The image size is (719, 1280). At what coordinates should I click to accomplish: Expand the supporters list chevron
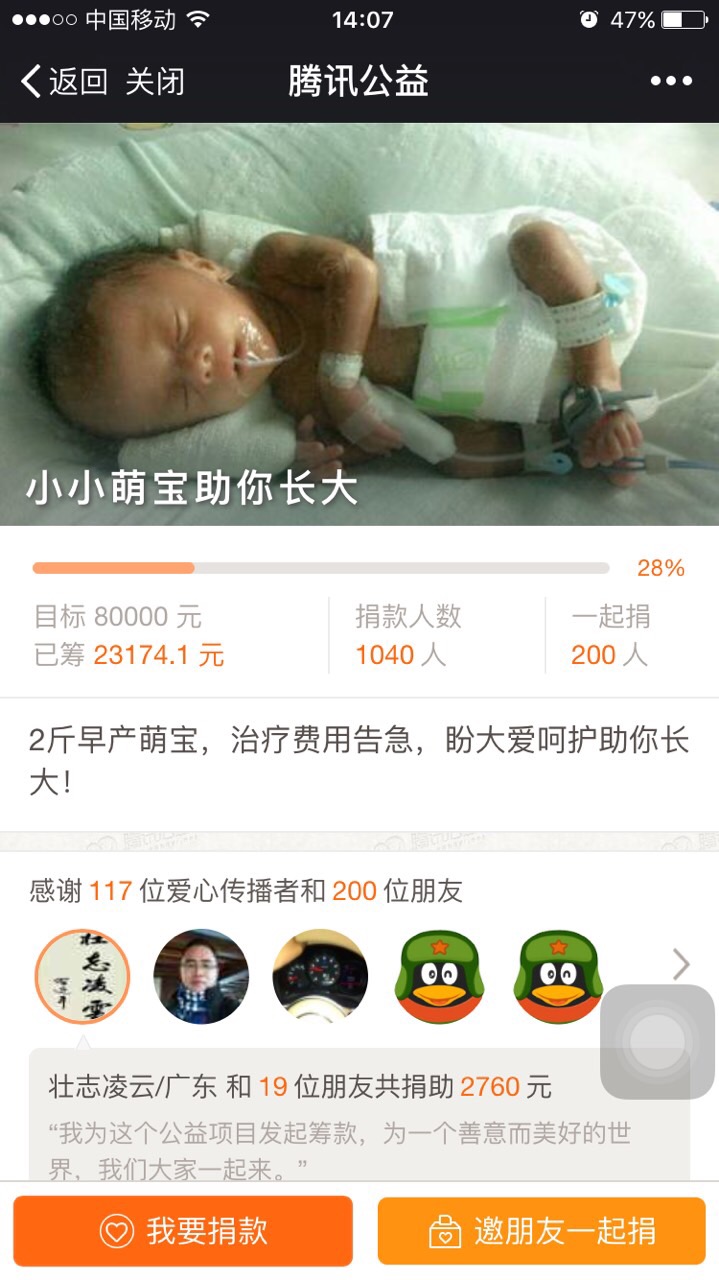click(x=681, y=964)
